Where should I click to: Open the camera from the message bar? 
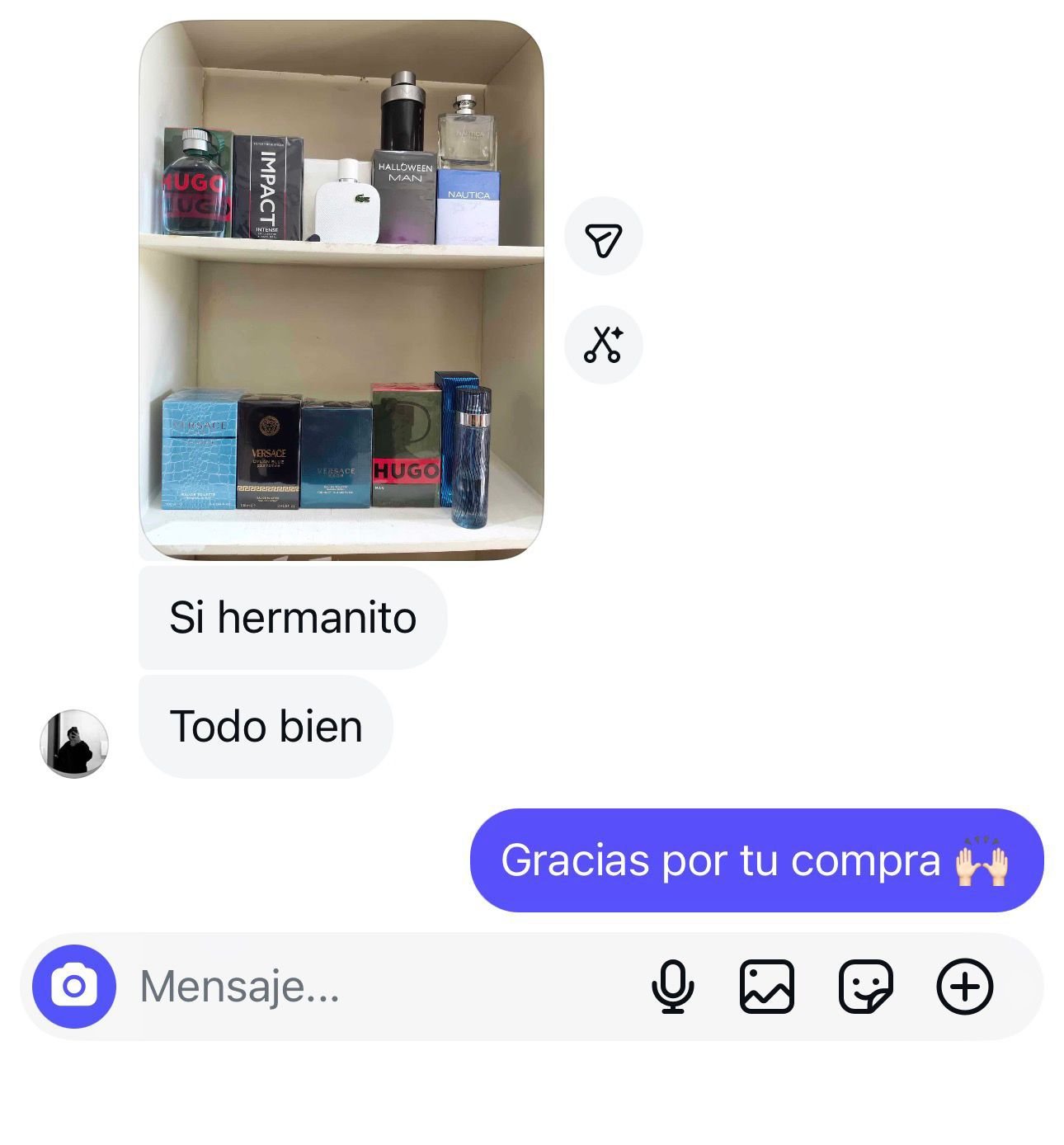click(74, 986)
